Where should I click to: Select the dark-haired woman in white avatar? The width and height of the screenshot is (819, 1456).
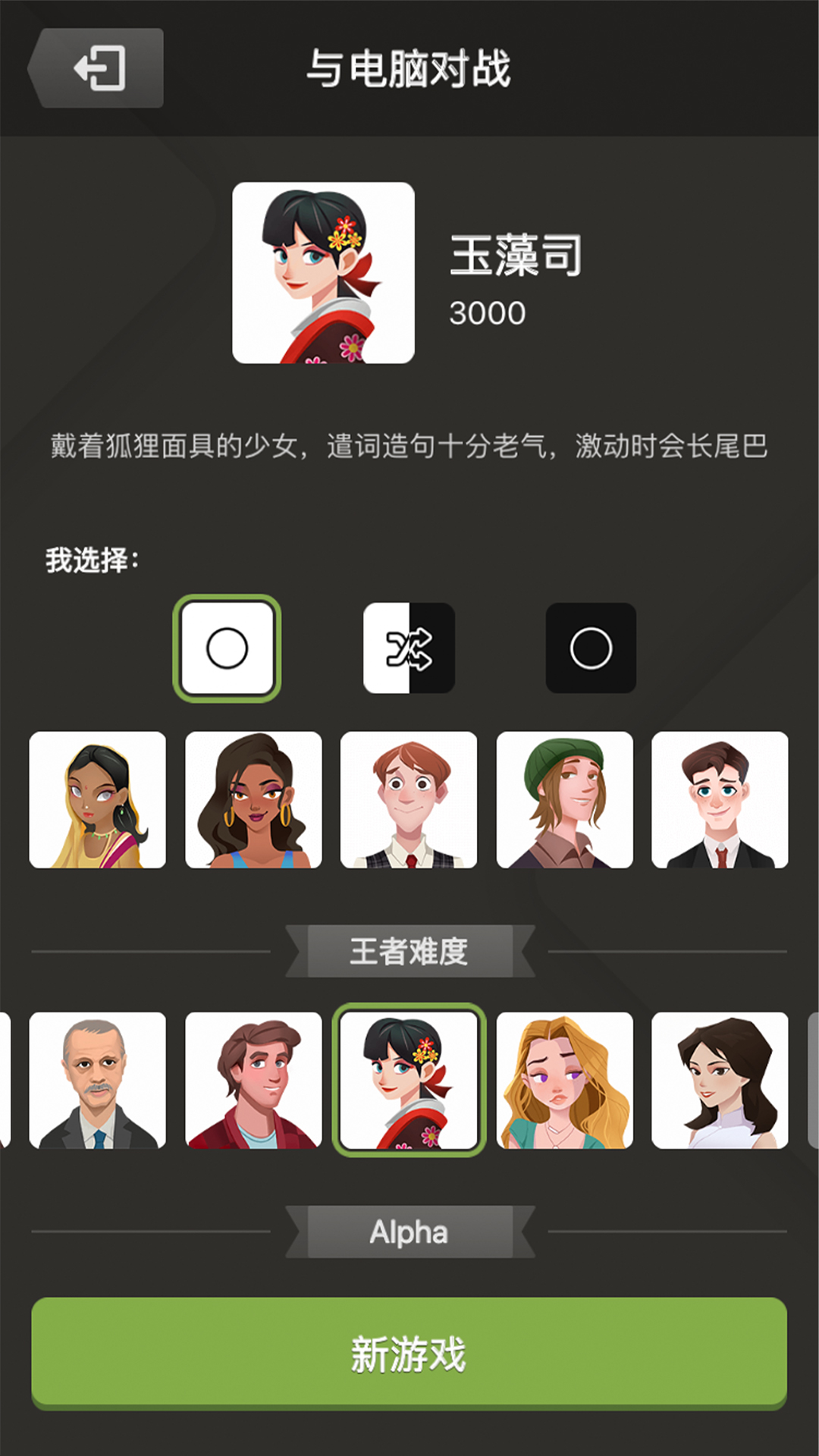[x=721, y=1081]
